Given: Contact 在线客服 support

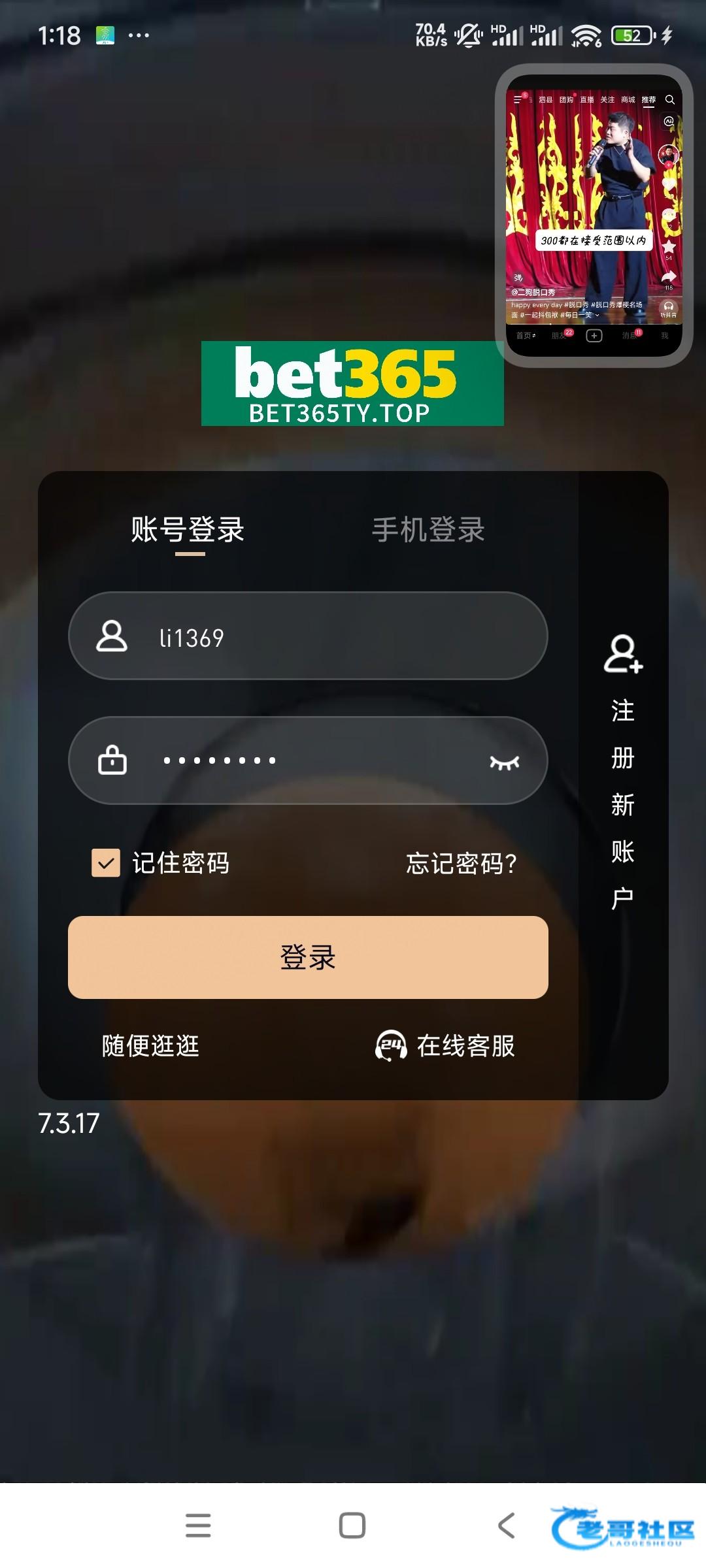Looking at the screenshot, I should click(445, 1045).
